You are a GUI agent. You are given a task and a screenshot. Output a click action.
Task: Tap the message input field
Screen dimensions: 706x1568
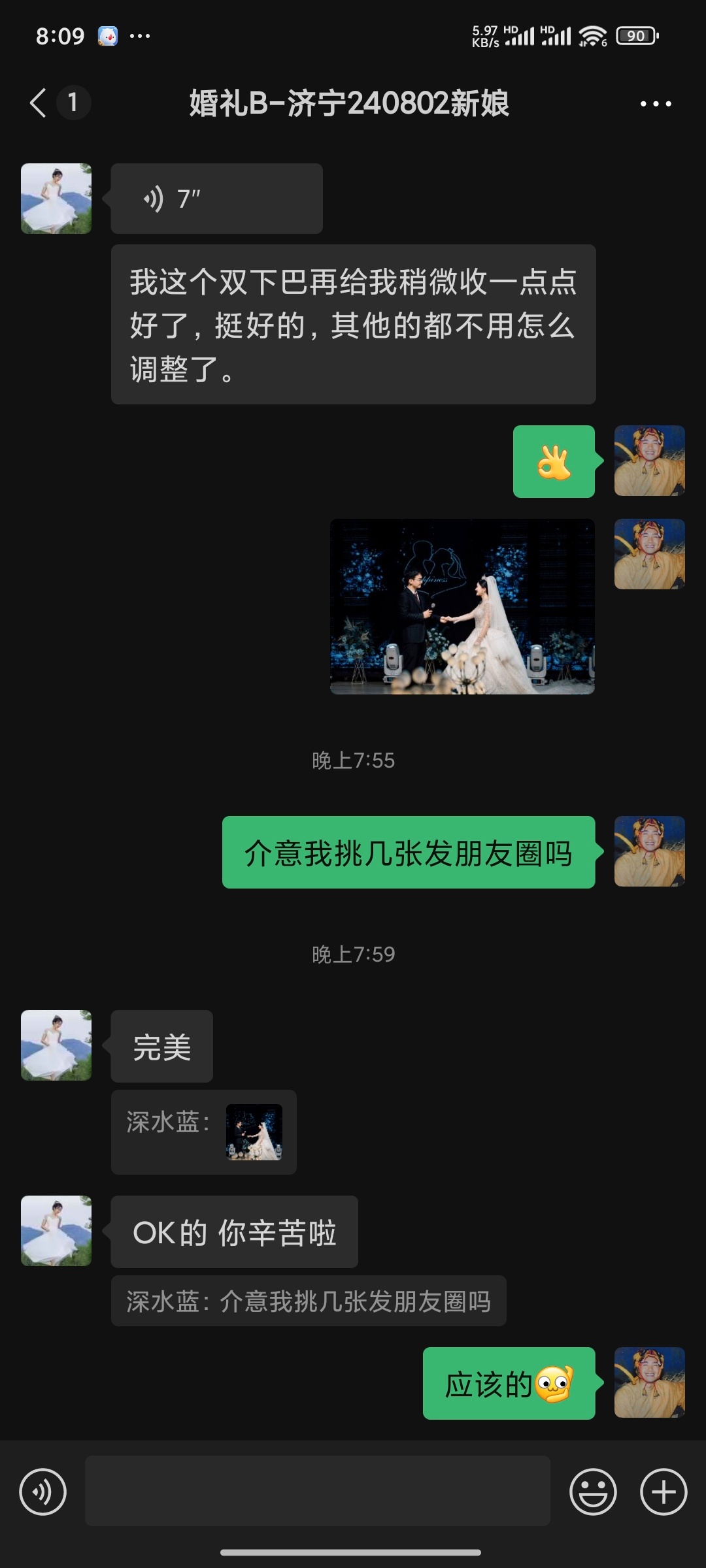(x=318, y=1491)
